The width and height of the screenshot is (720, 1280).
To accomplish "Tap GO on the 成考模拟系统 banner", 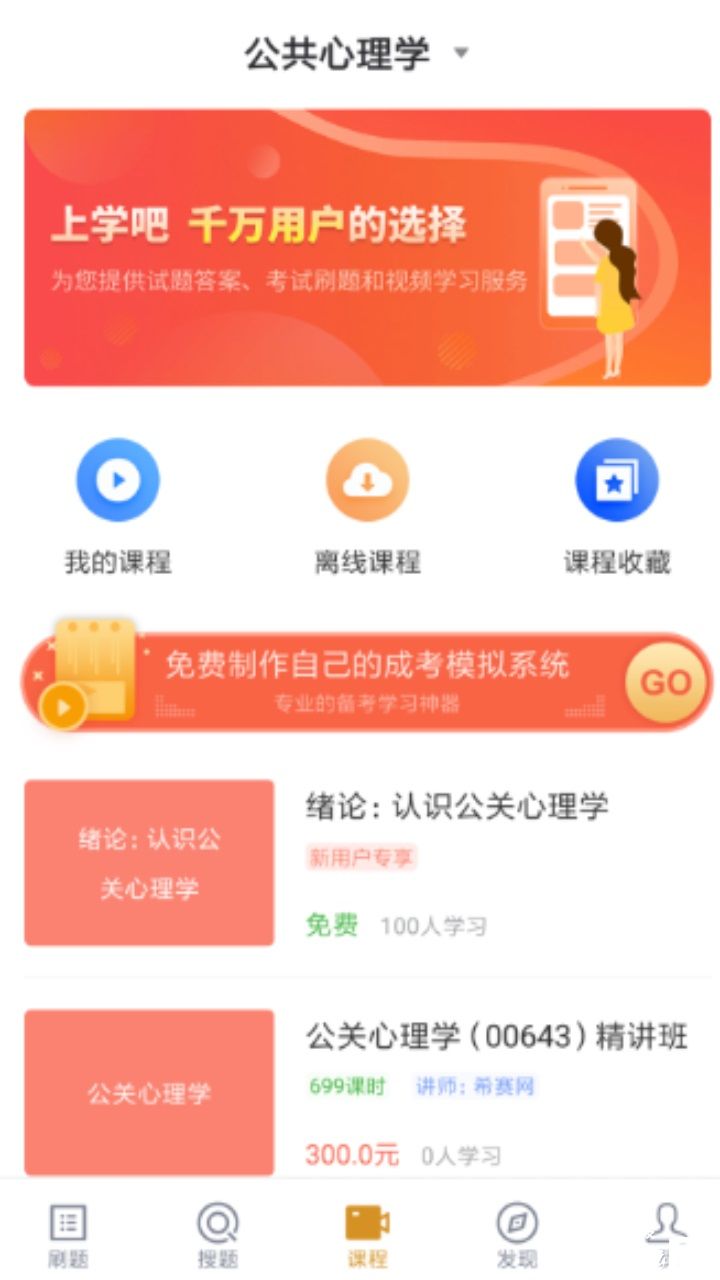I will pos(665,683).
